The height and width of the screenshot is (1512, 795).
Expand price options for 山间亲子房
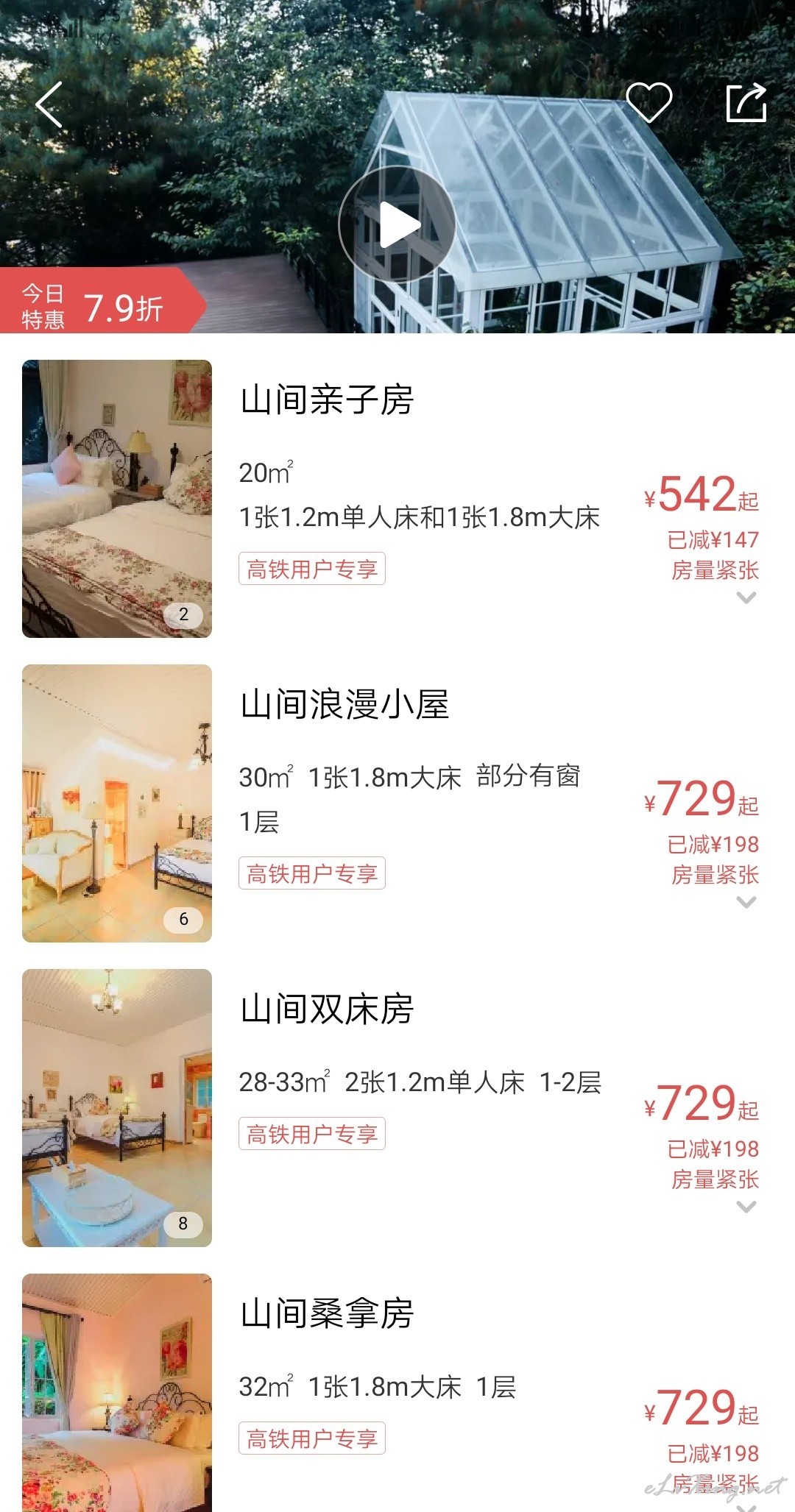[x=746, y=597]
